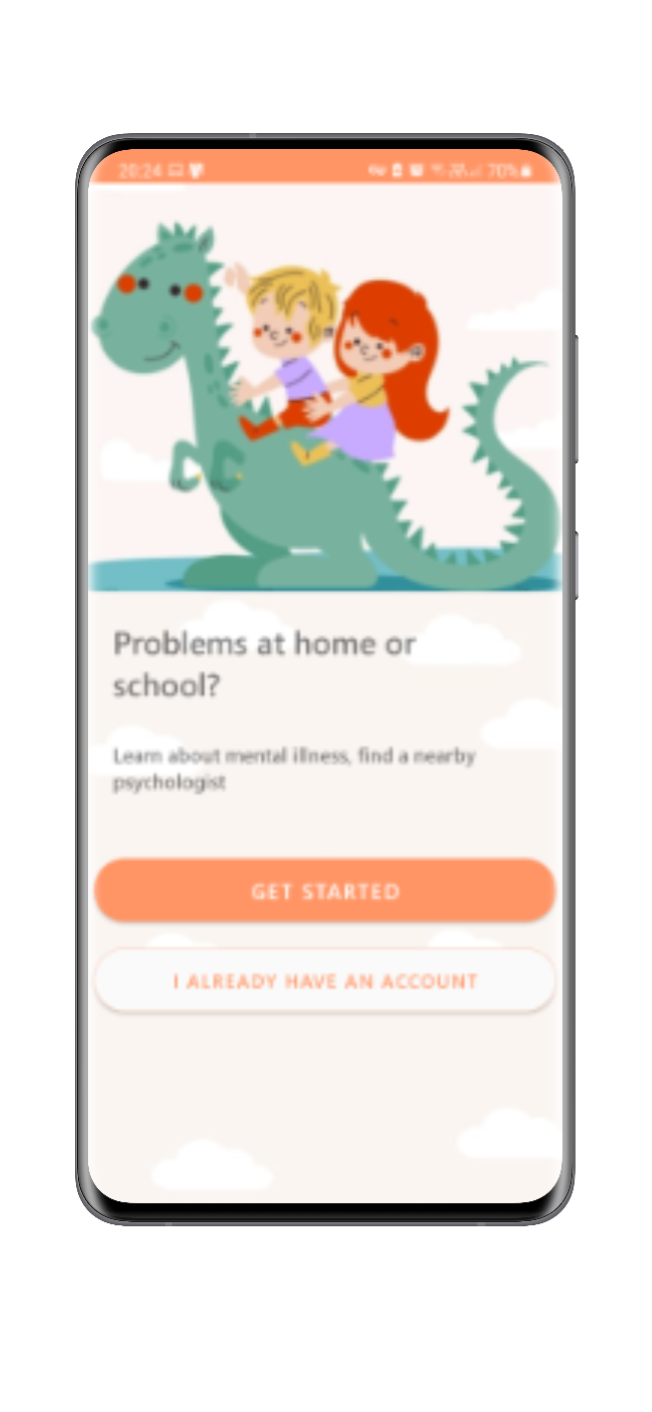Viewport: 652px width, 1412px height.
Task: Select I already have an account
Action: click(325, 981)
